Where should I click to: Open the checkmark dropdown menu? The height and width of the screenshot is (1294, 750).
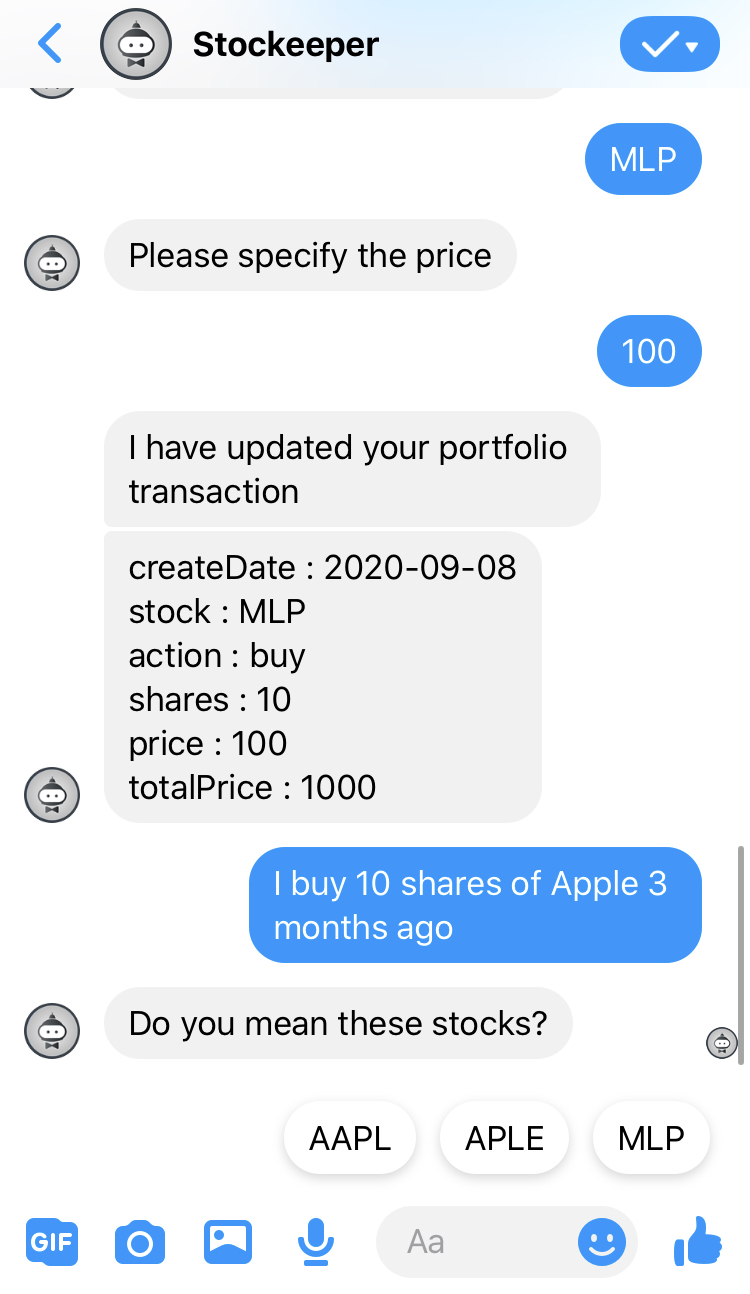(x=669, y=44)
